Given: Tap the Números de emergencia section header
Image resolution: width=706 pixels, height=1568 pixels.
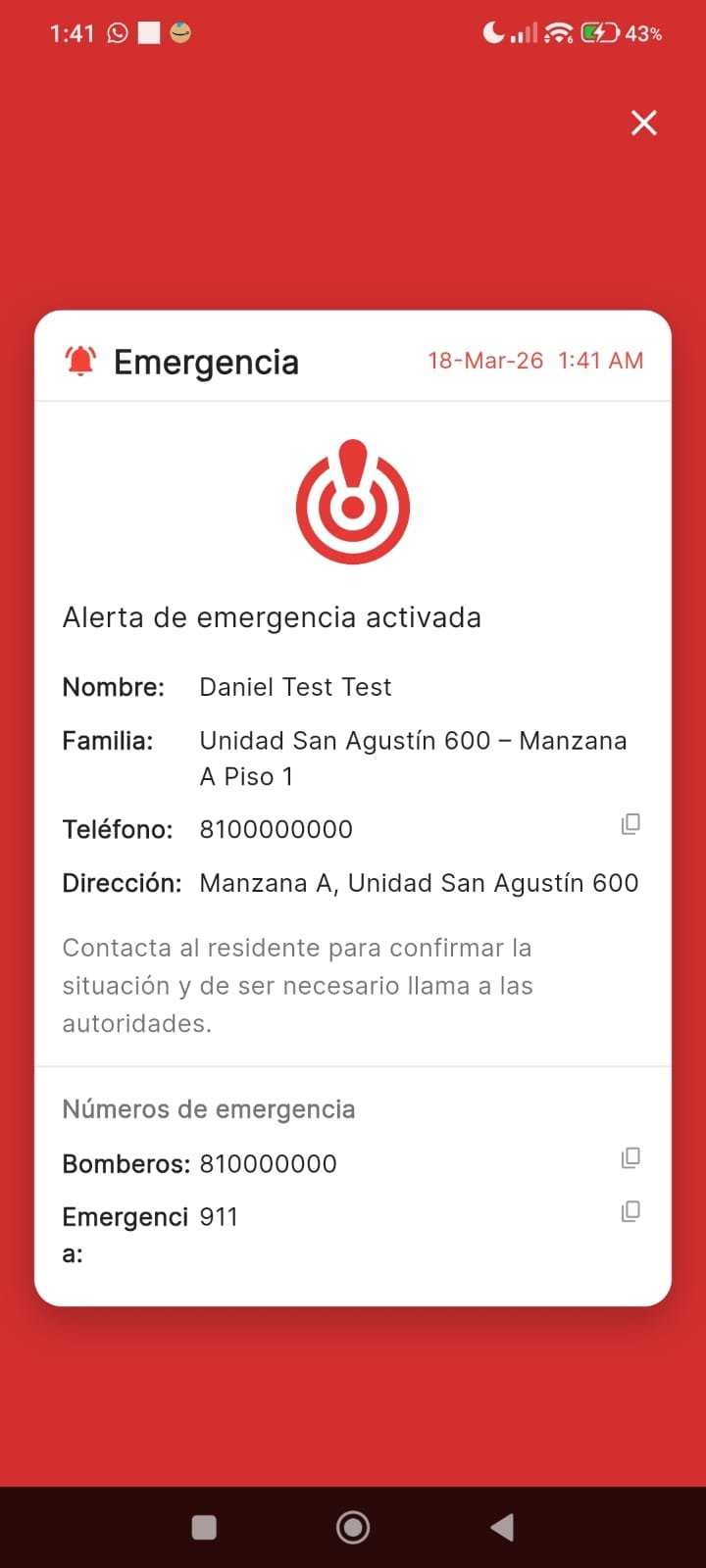Looking at the screenshot, I should (209, 1108).
